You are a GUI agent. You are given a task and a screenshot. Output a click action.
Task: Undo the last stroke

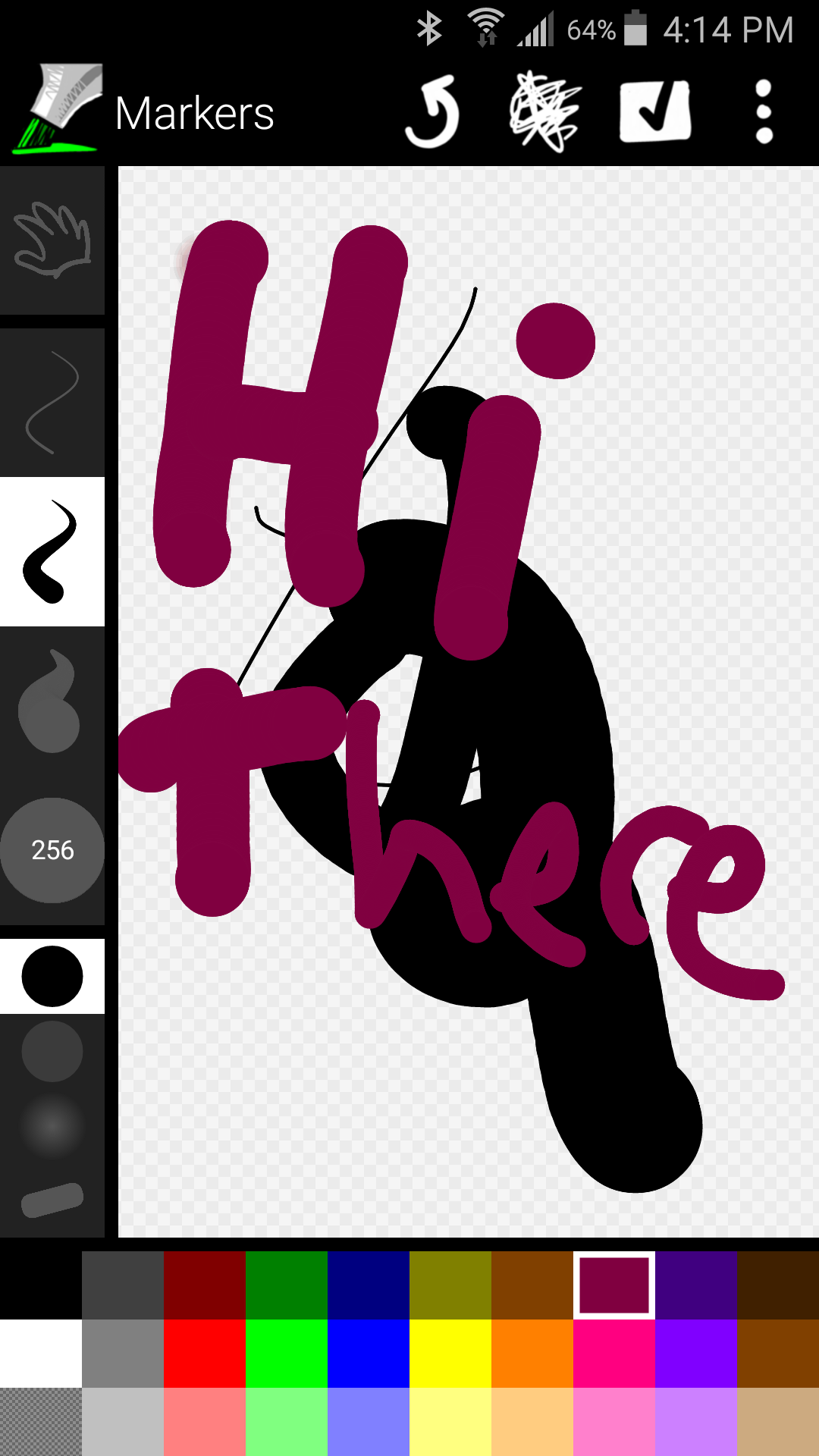point(433,112)
